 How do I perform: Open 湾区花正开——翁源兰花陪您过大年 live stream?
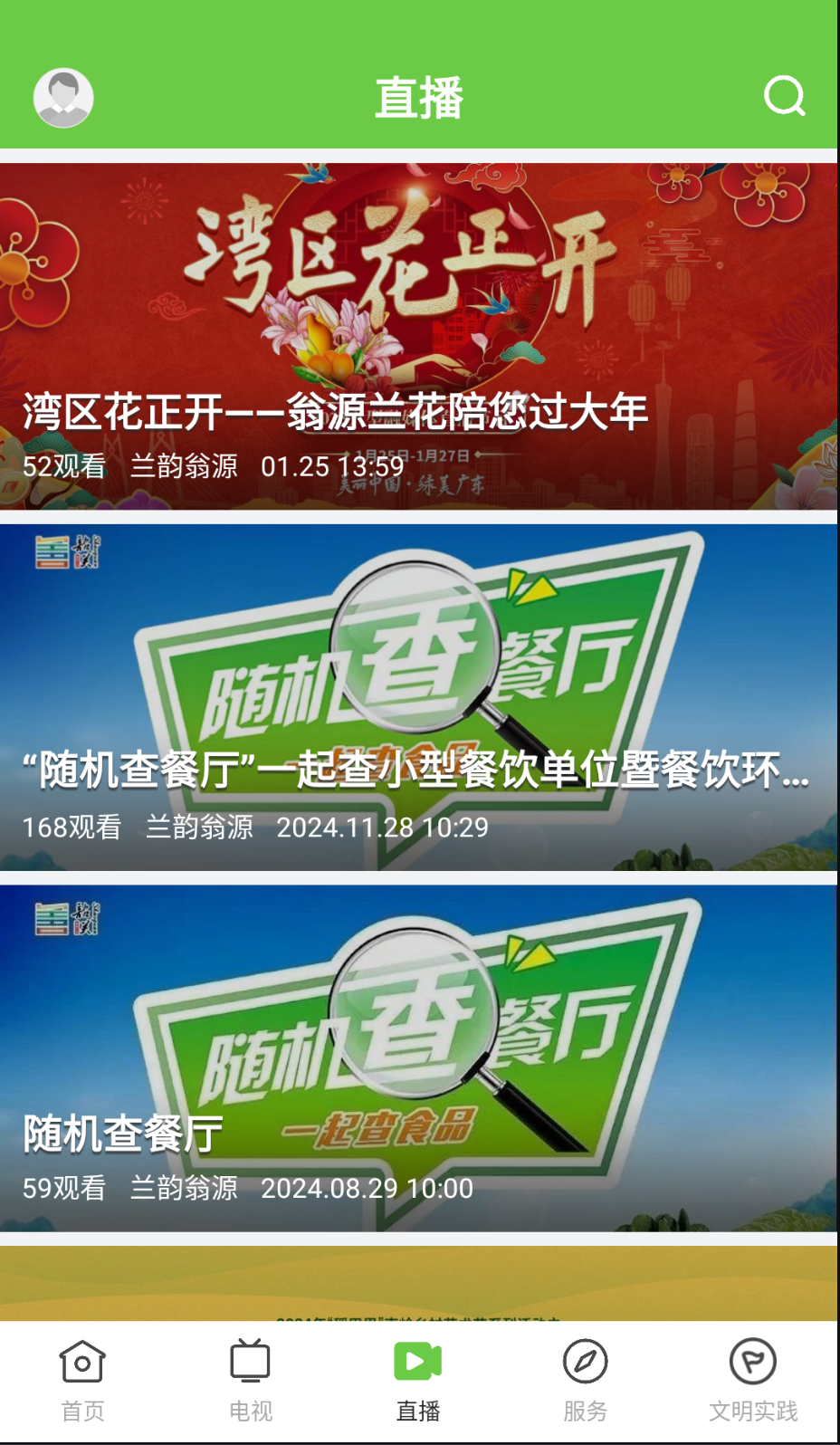(420, 335)
